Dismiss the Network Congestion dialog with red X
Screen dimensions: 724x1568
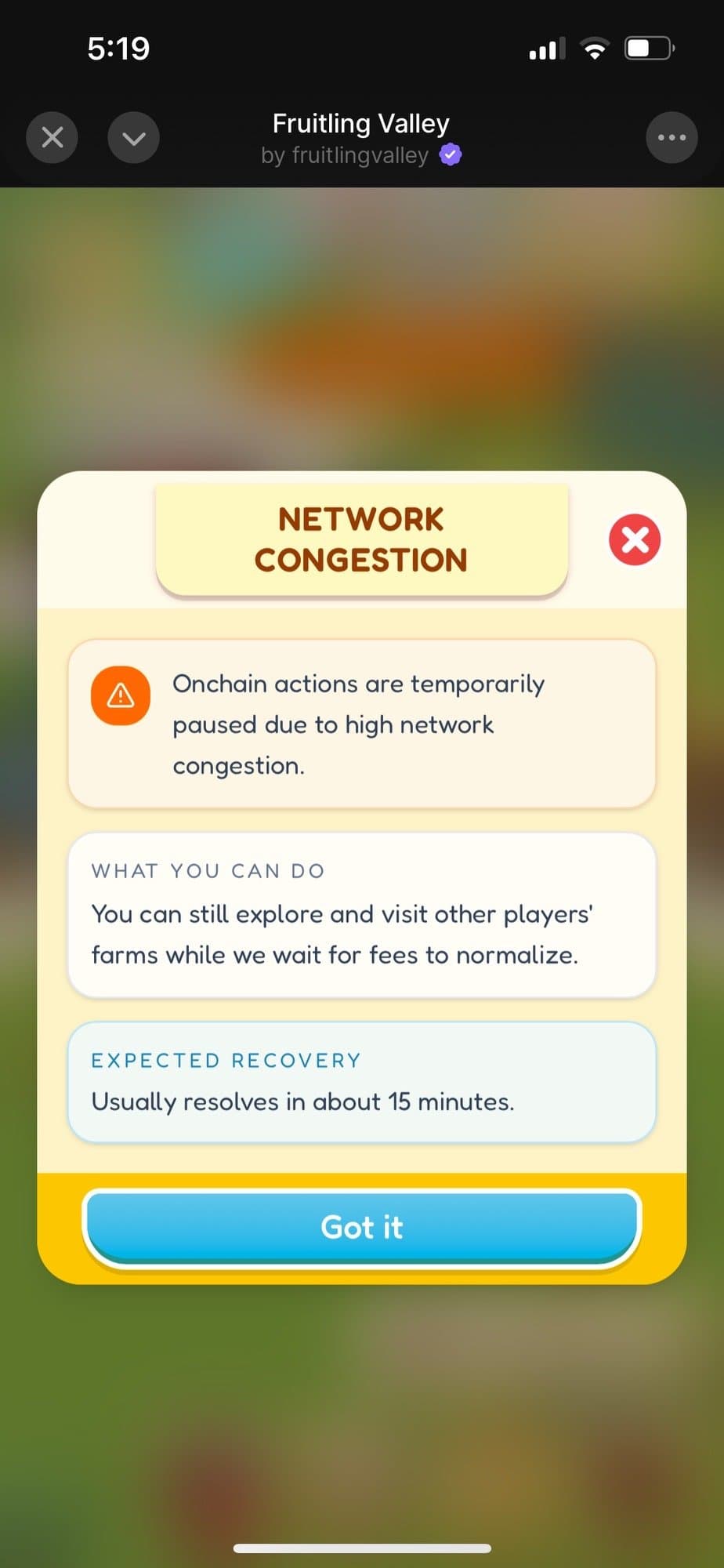tap(635, 539)
